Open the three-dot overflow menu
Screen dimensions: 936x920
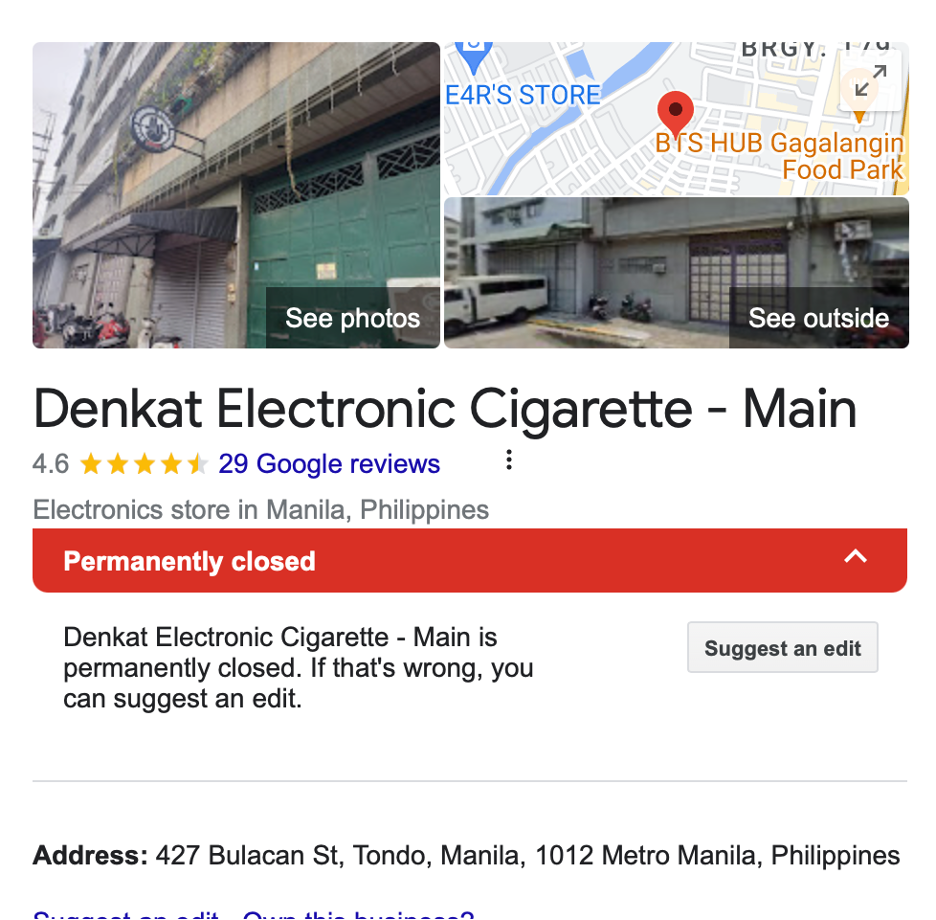(x=509, y=460)
